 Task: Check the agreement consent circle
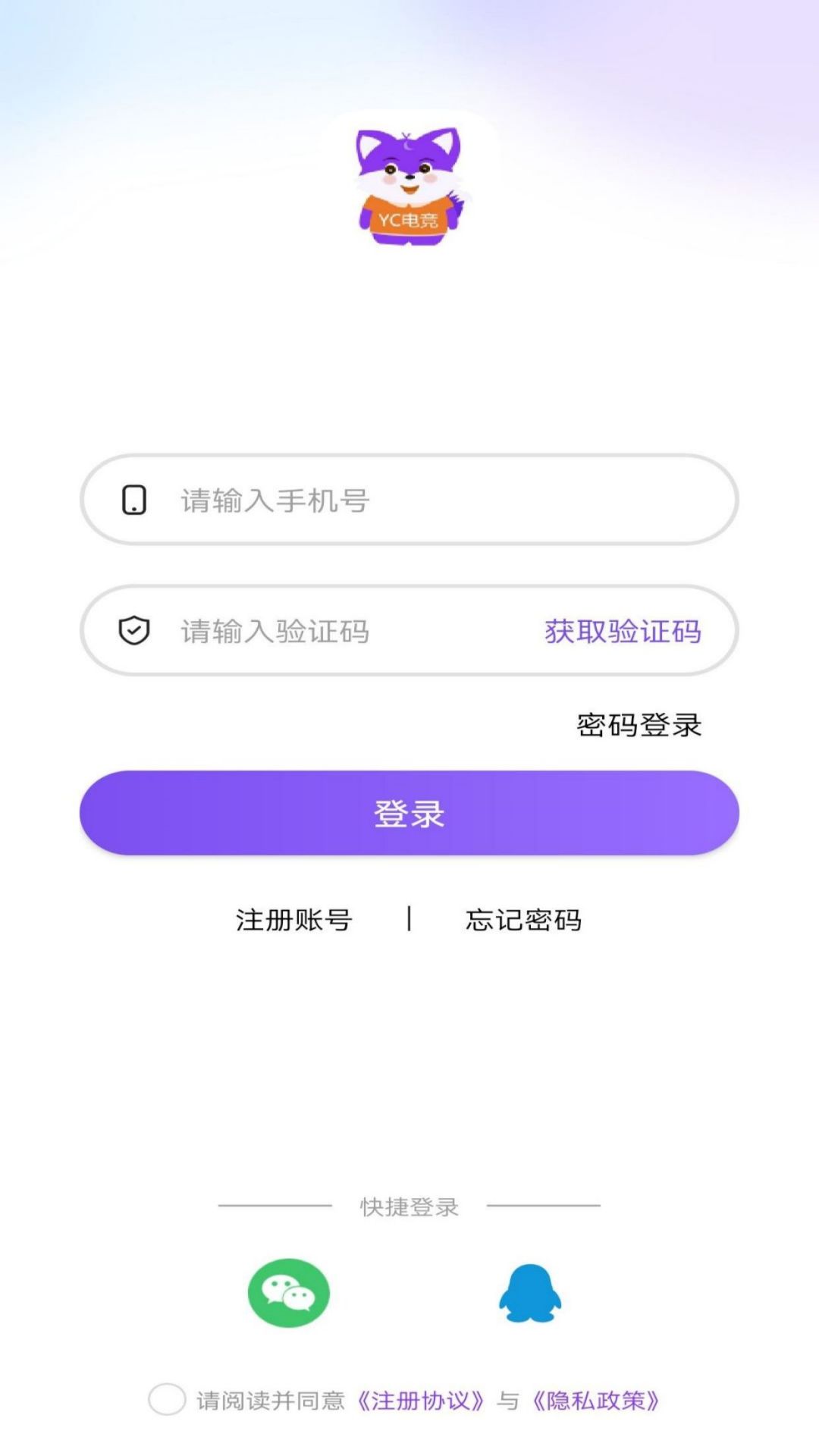point(167,1400)
